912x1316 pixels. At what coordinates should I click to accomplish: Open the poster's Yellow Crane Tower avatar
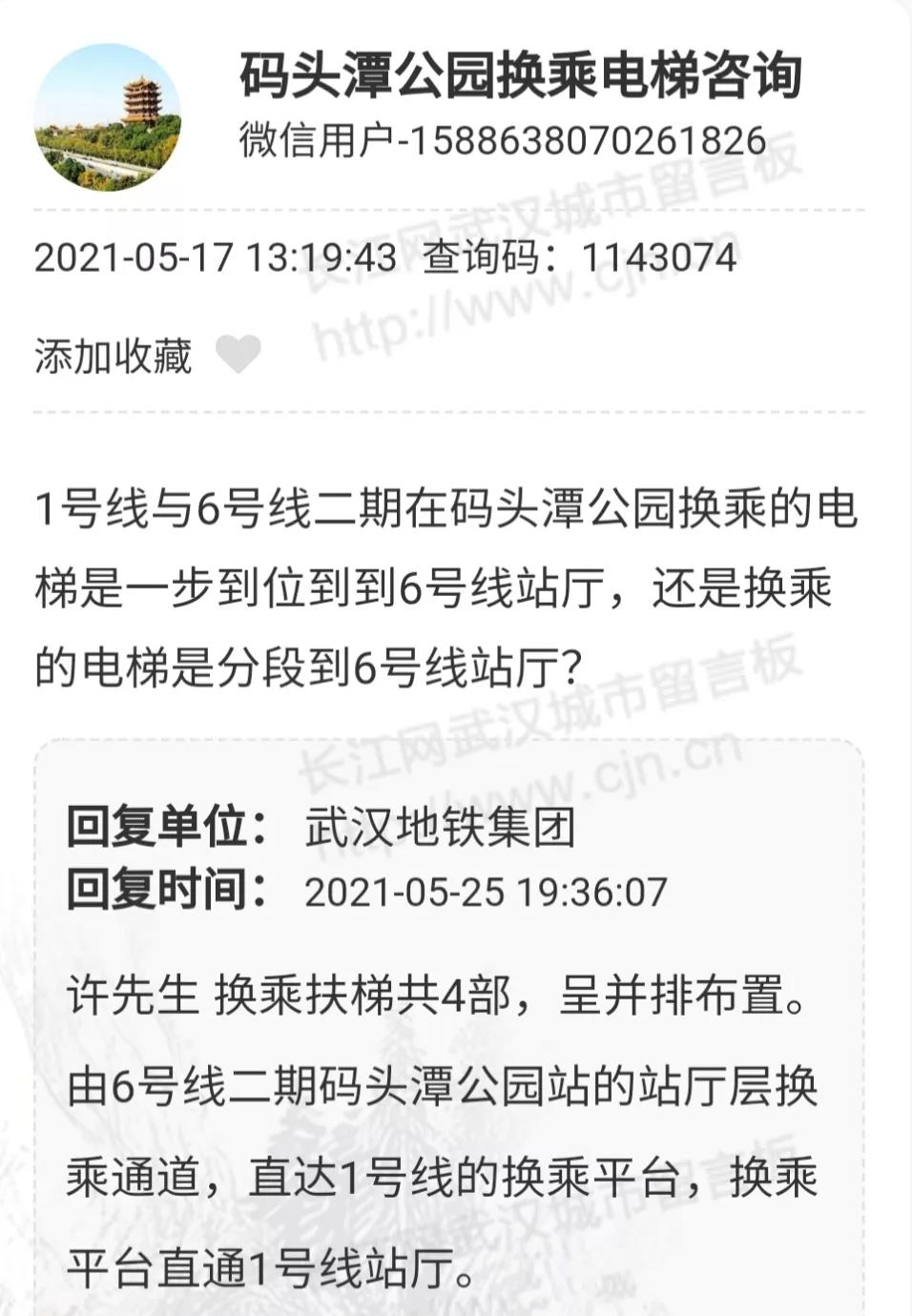tap(108, 117)
